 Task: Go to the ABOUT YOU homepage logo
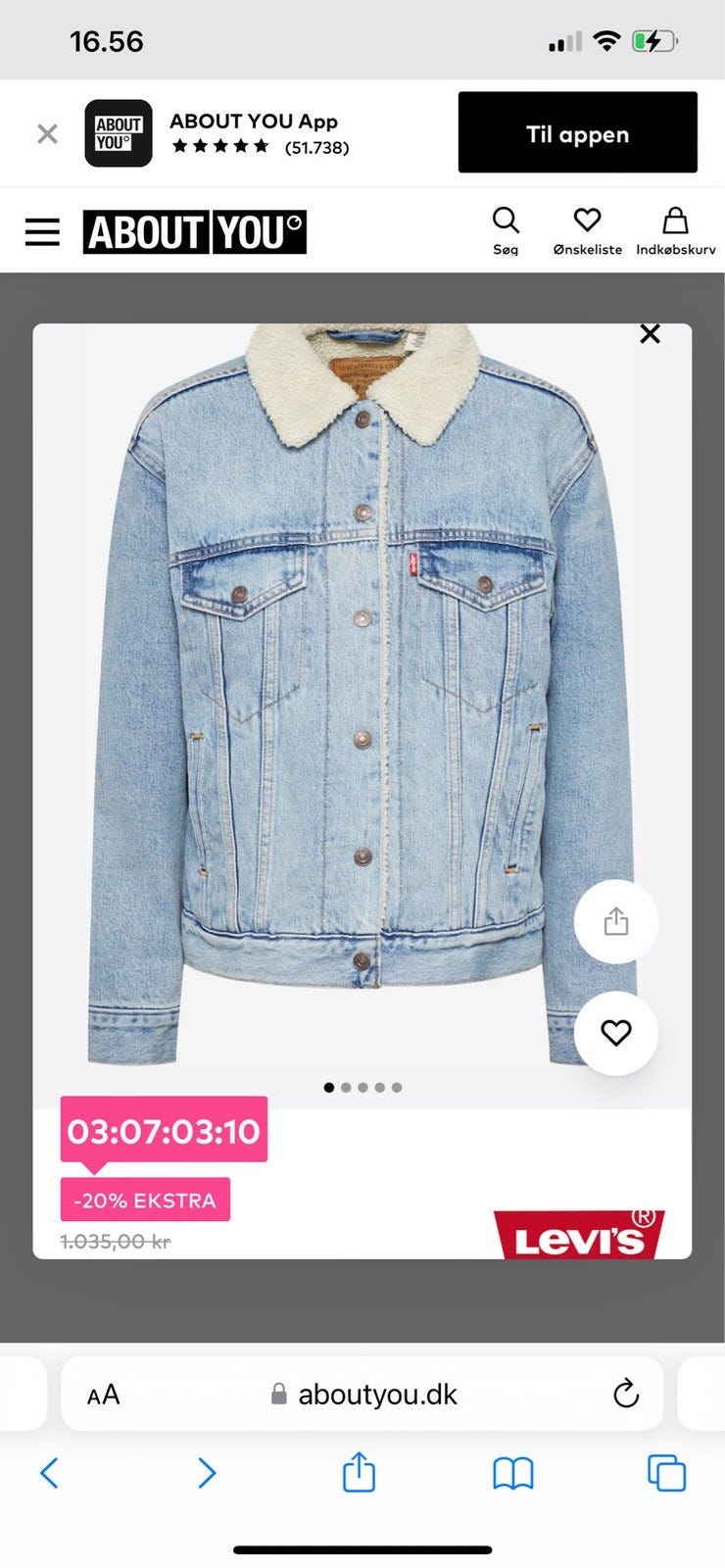click(194, 232)
